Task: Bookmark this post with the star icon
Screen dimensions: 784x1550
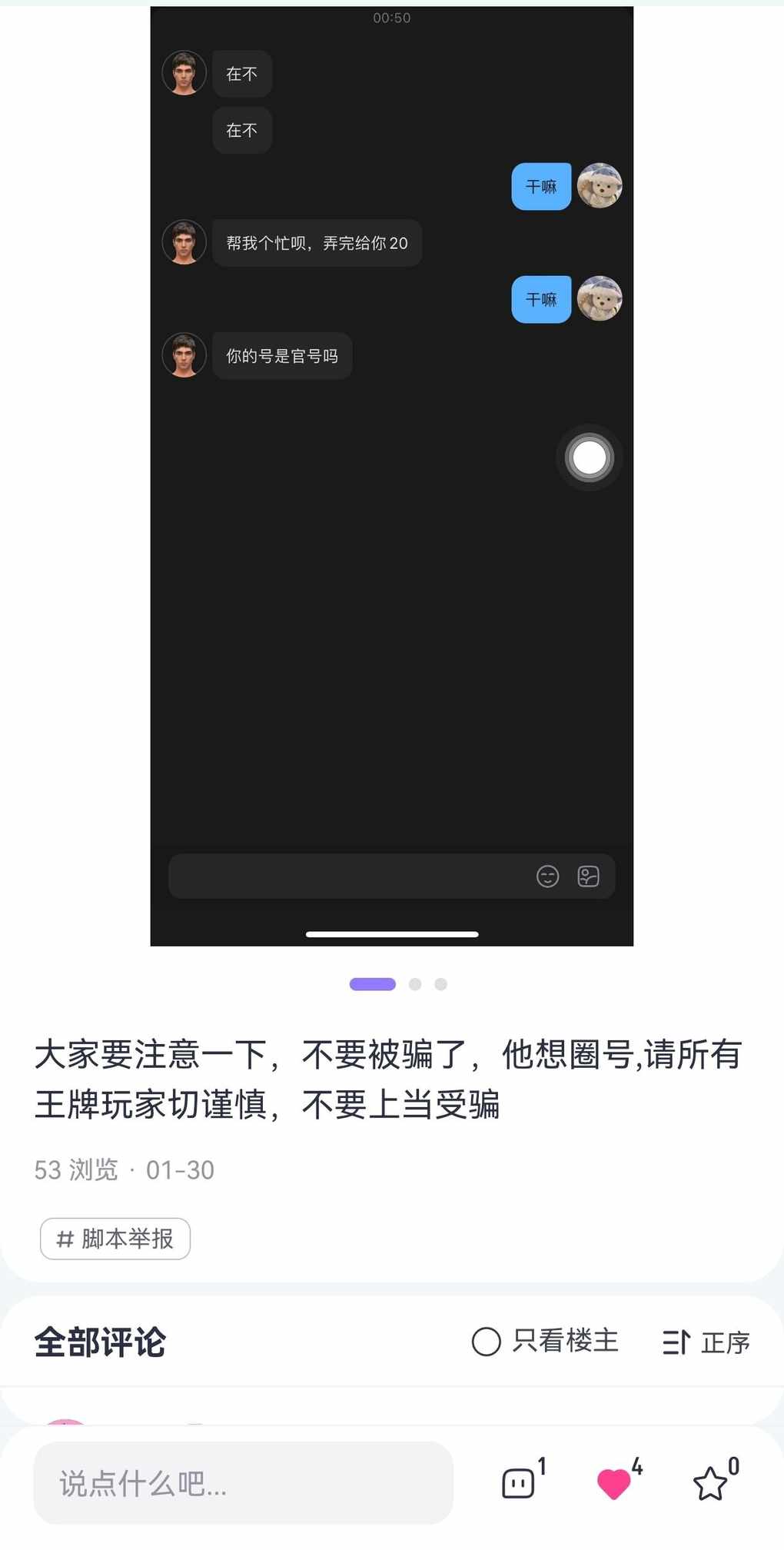Action: (x=710, y=1483)
